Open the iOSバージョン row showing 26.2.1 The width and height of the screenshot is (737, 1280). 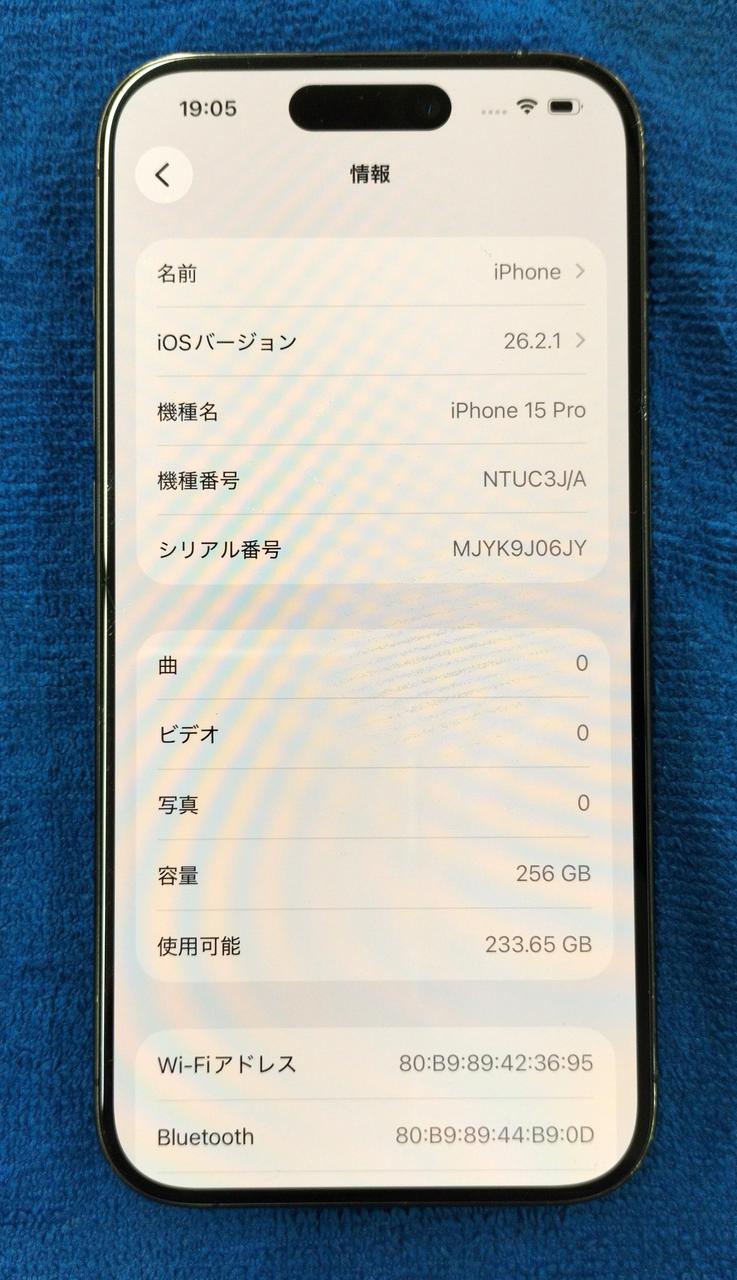(371, 341)
